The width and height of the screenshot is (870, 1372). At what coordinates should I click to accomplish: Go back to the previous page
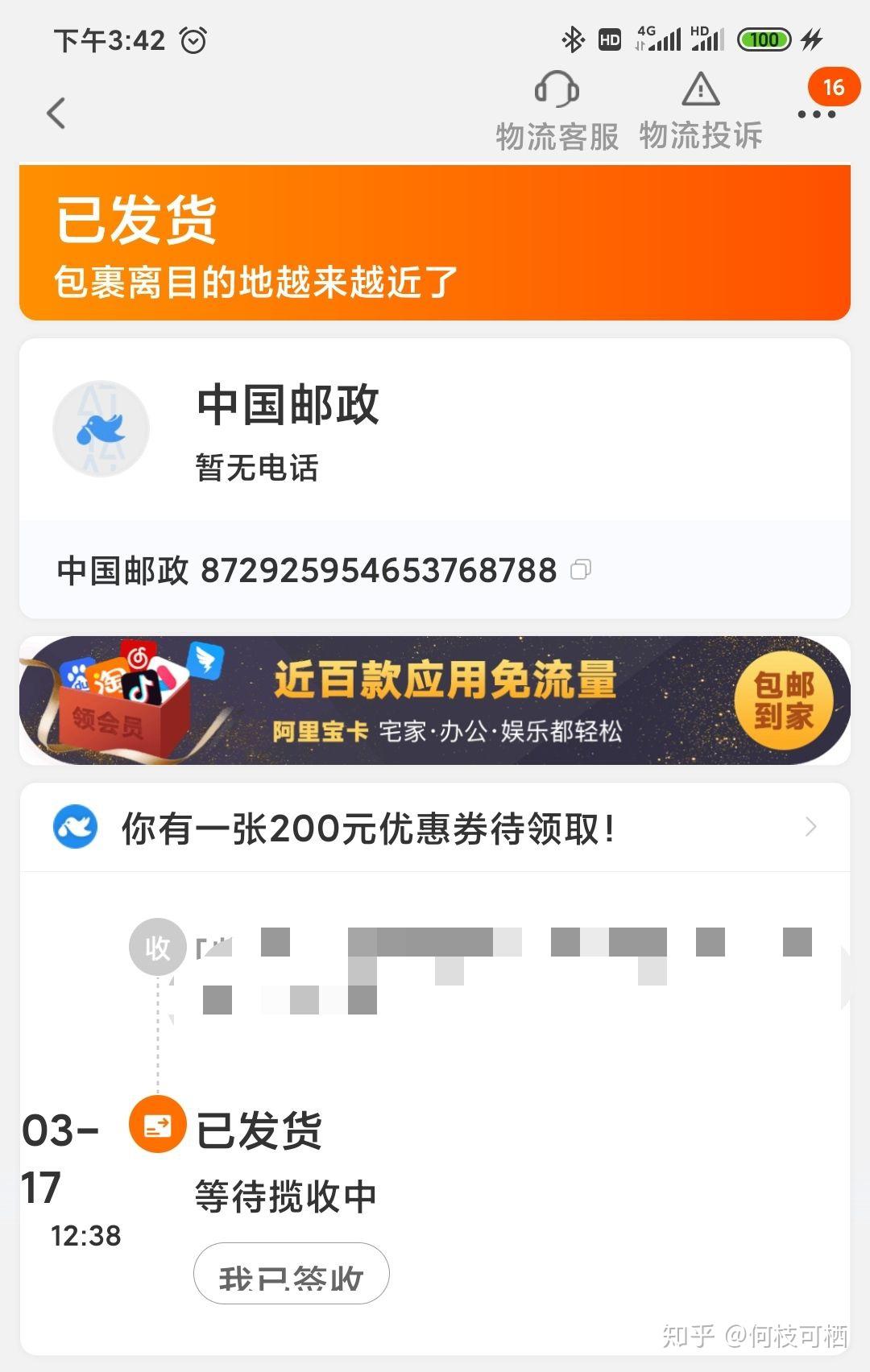56,114
